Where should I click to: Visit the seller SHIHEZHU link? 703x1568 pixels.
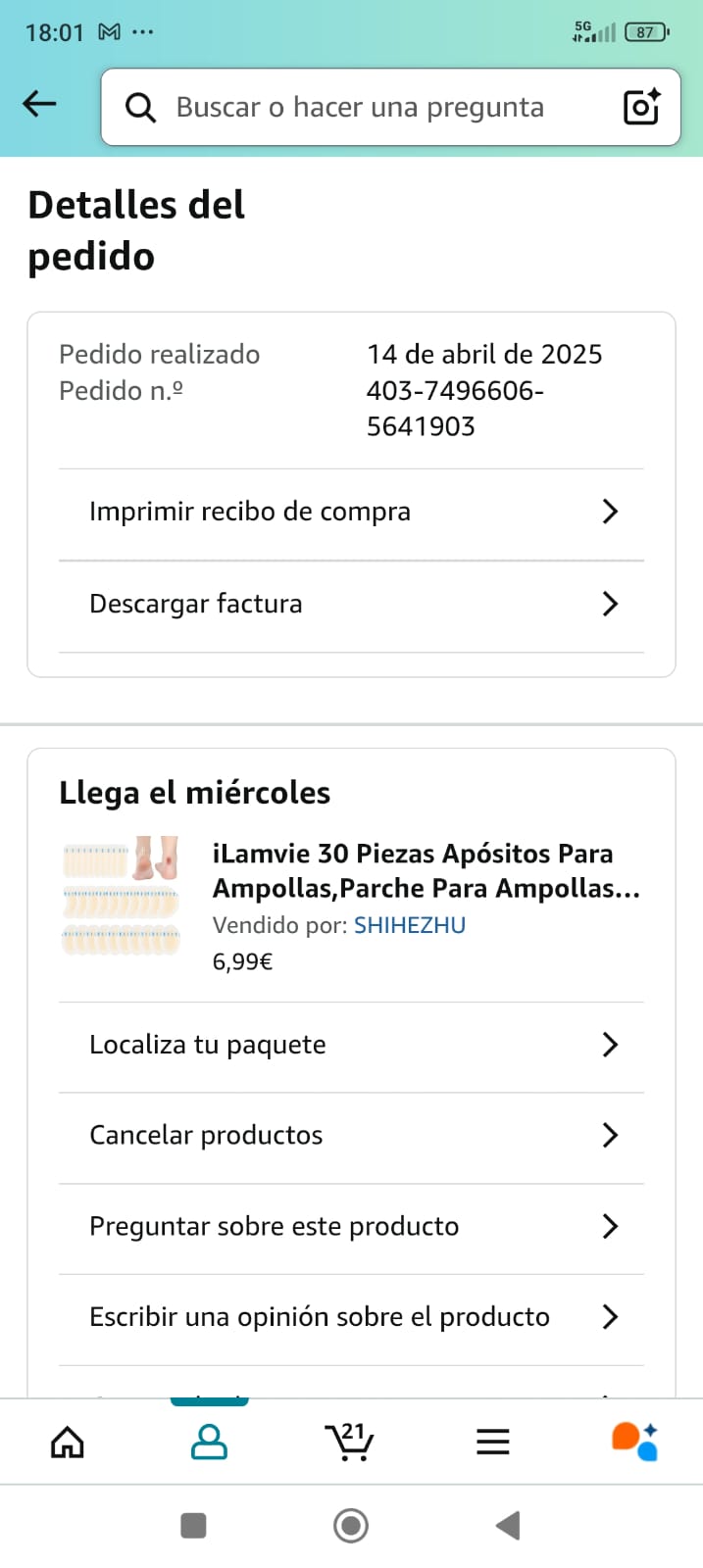tap(409, 925)
